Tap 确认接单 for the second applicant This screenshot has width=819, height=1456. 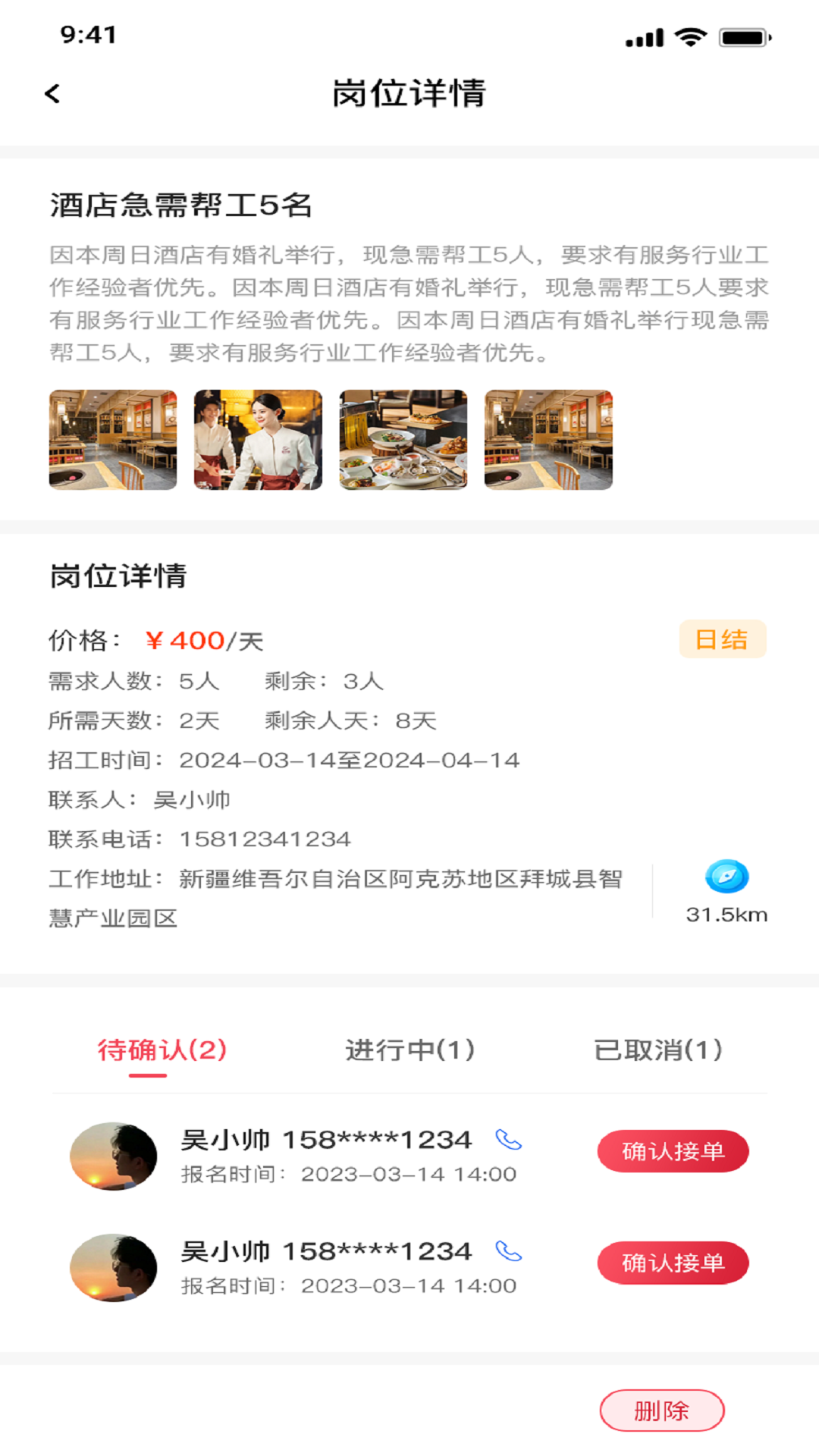tap(673, 1263)
